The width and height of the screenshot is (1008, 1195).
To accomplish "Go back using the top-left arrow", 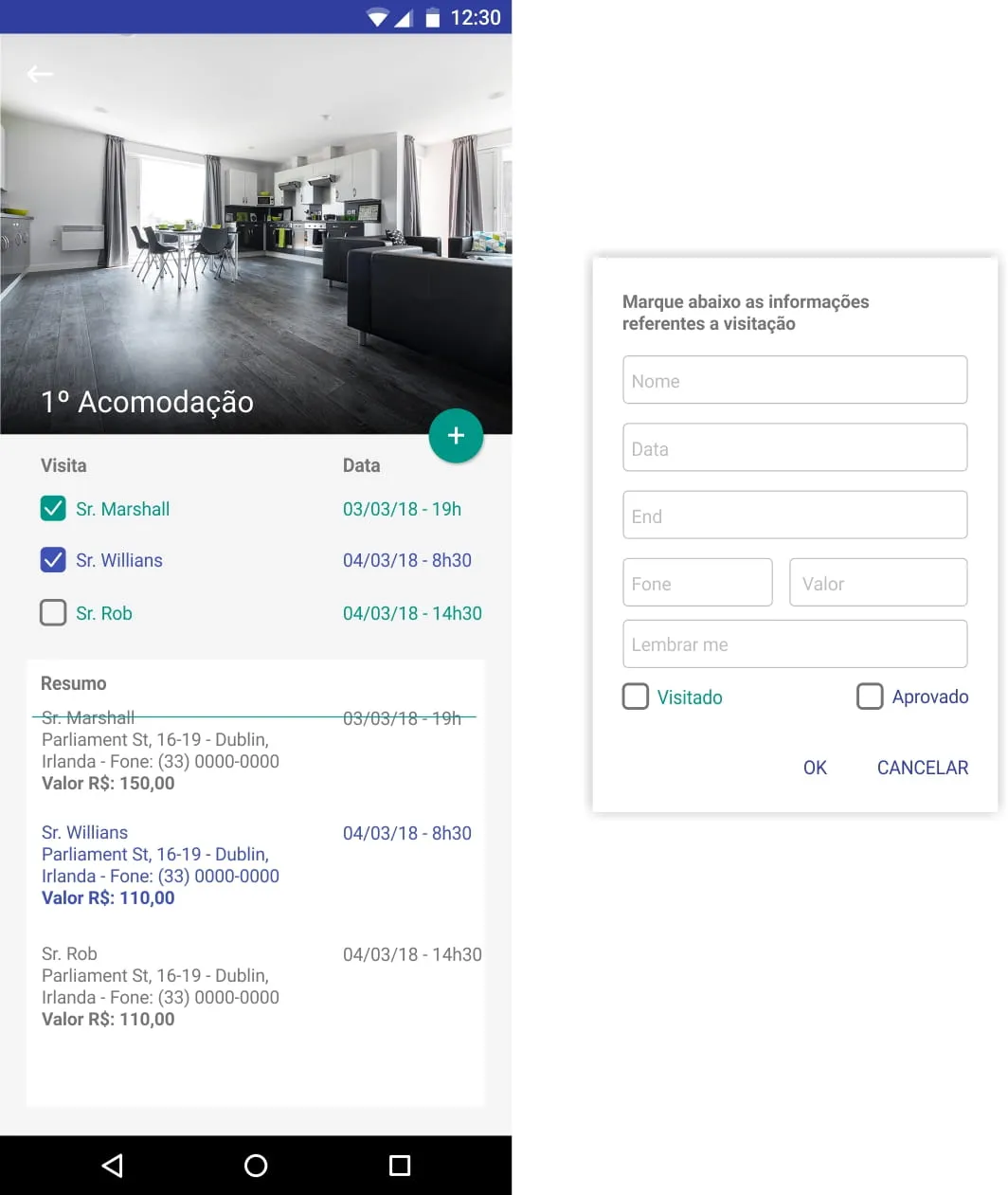I will click(x=40, y=74).
